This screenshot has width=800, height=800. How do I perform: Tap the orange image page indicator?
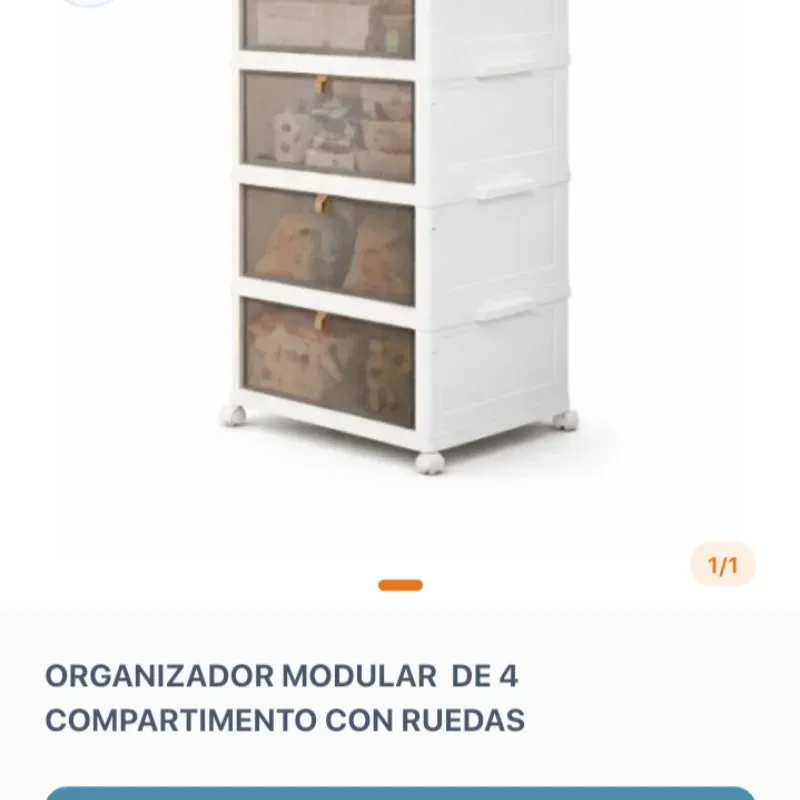point(400,585)
